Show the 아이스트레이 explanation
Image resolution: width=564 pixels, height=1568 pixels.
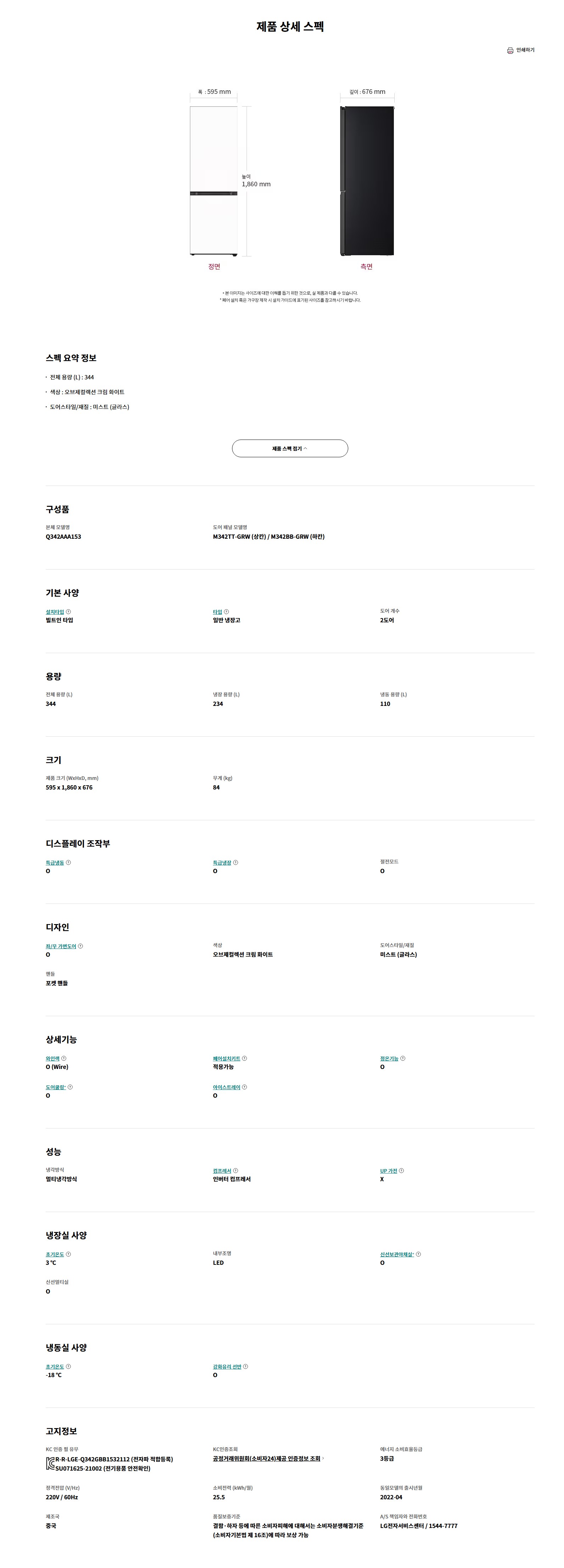[x=227, y=1087]
